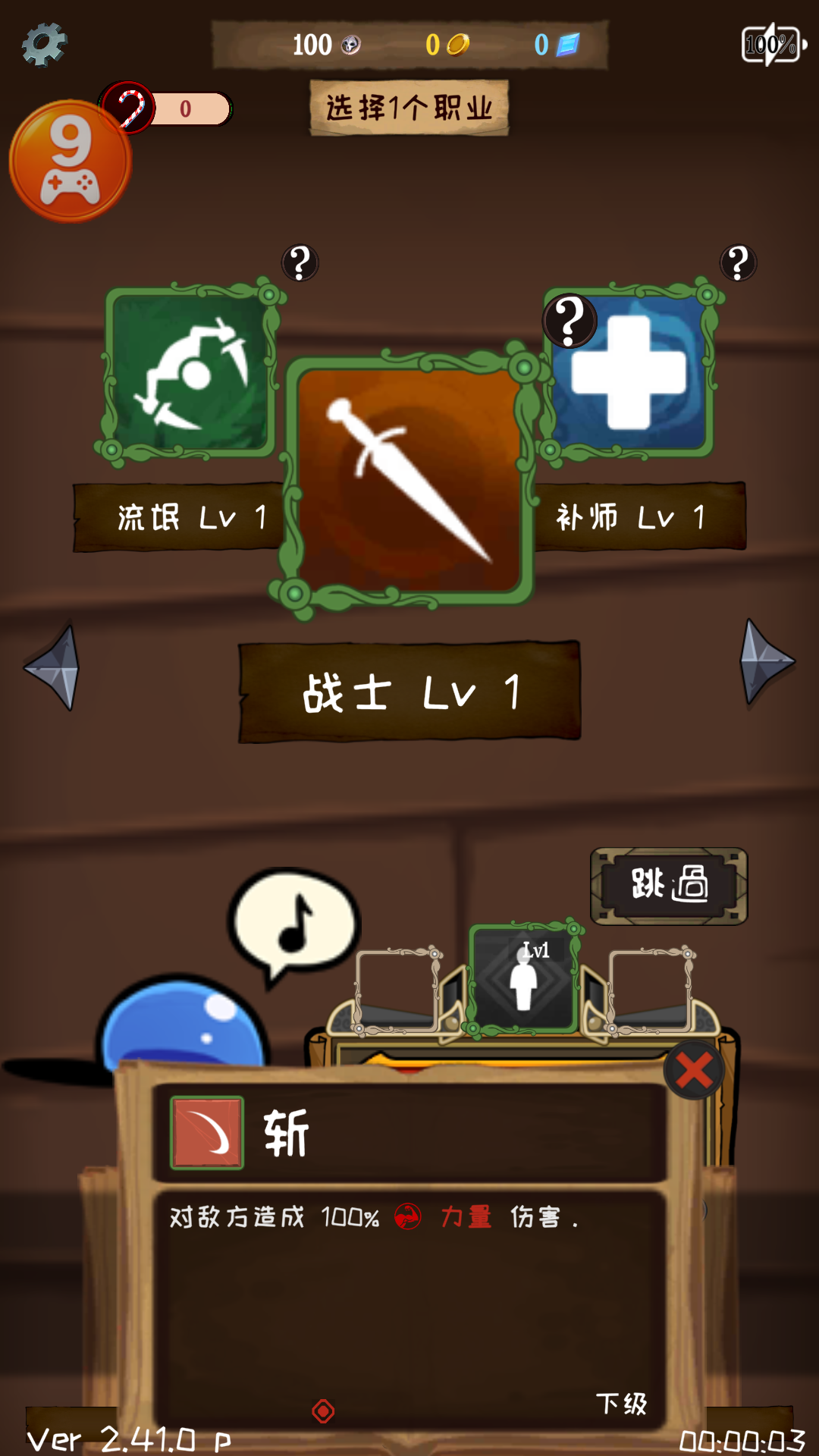Select the 补师 class card
This screenshot has height=1456, width=819.
click(x=631, y=373)
